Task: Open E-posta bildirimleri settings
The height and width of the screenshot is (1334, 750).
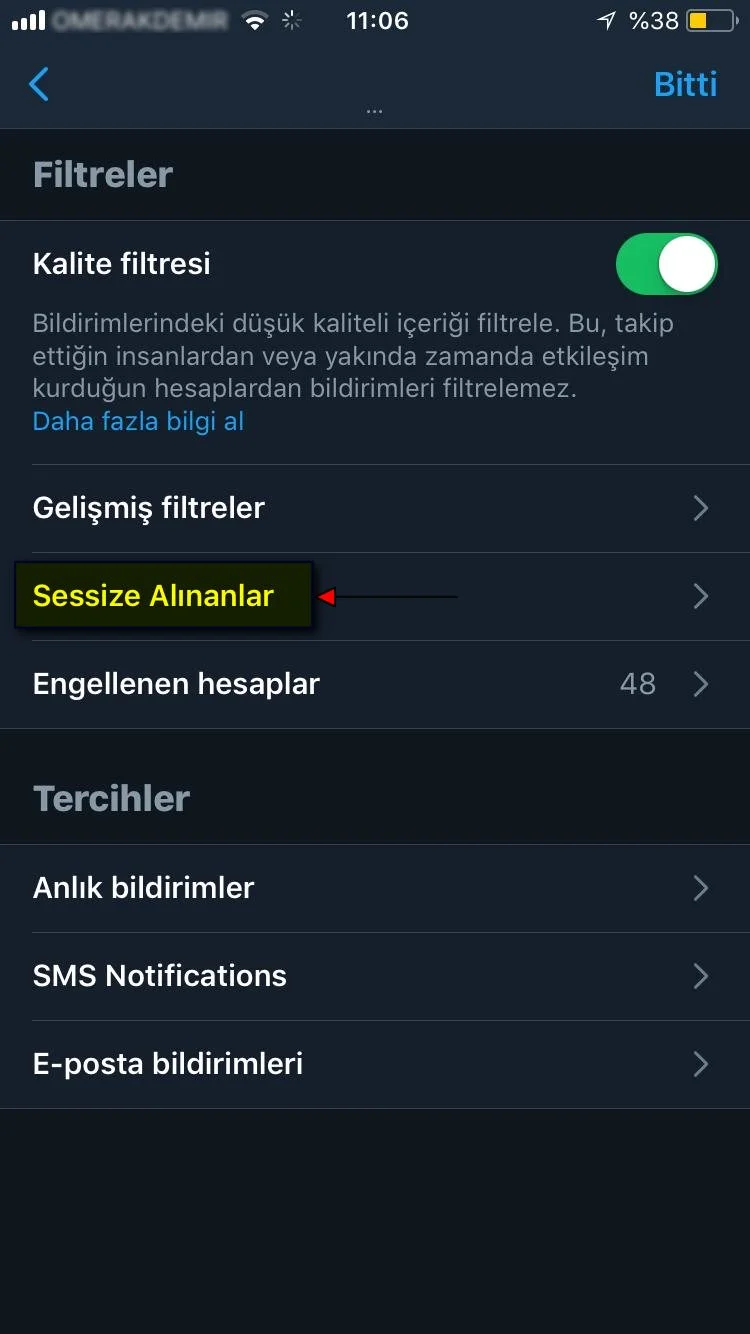Action: click(374, 1064)
